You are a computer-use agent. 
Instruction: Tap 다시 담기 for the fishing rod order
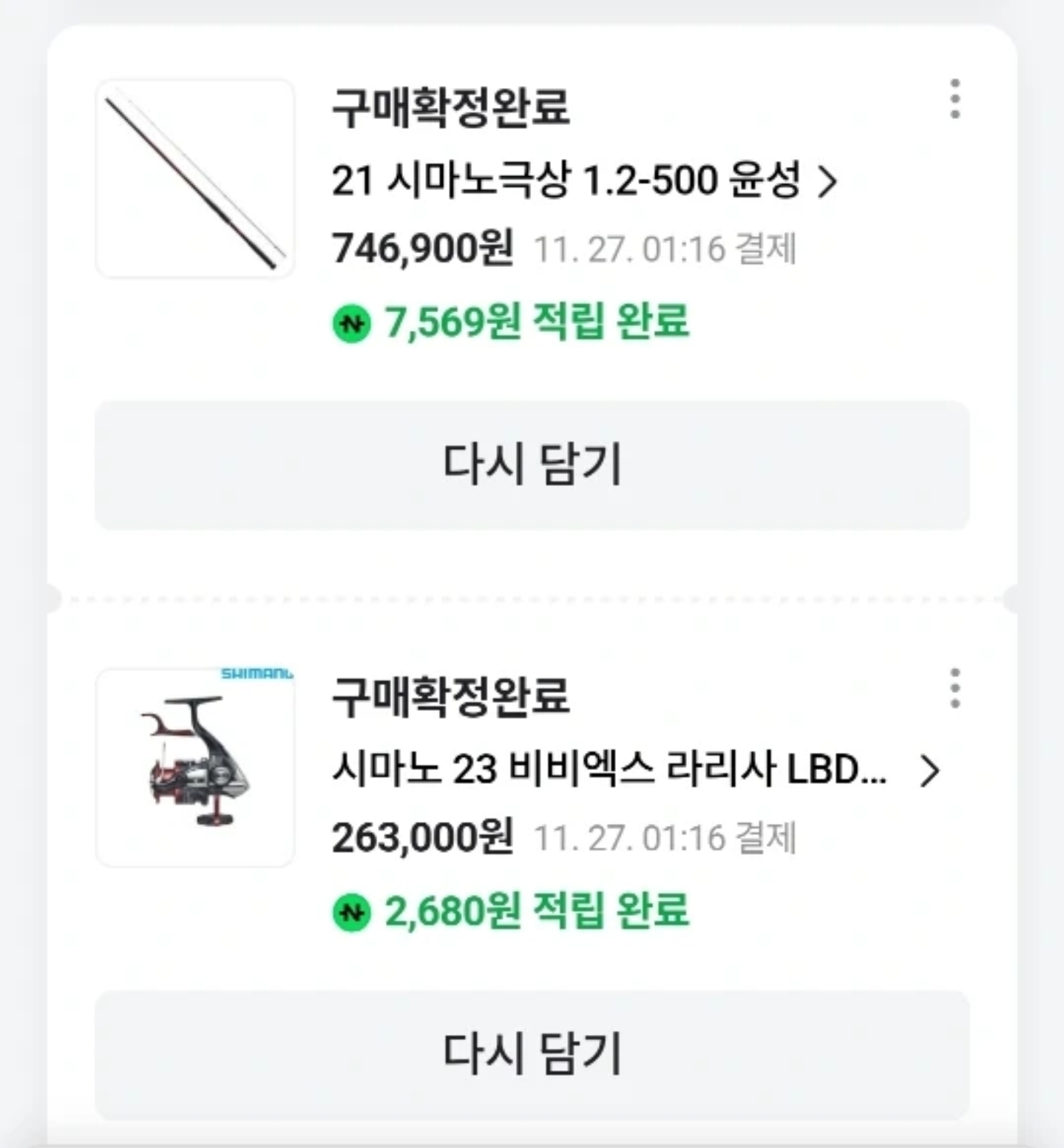click(x=532, y=465)
